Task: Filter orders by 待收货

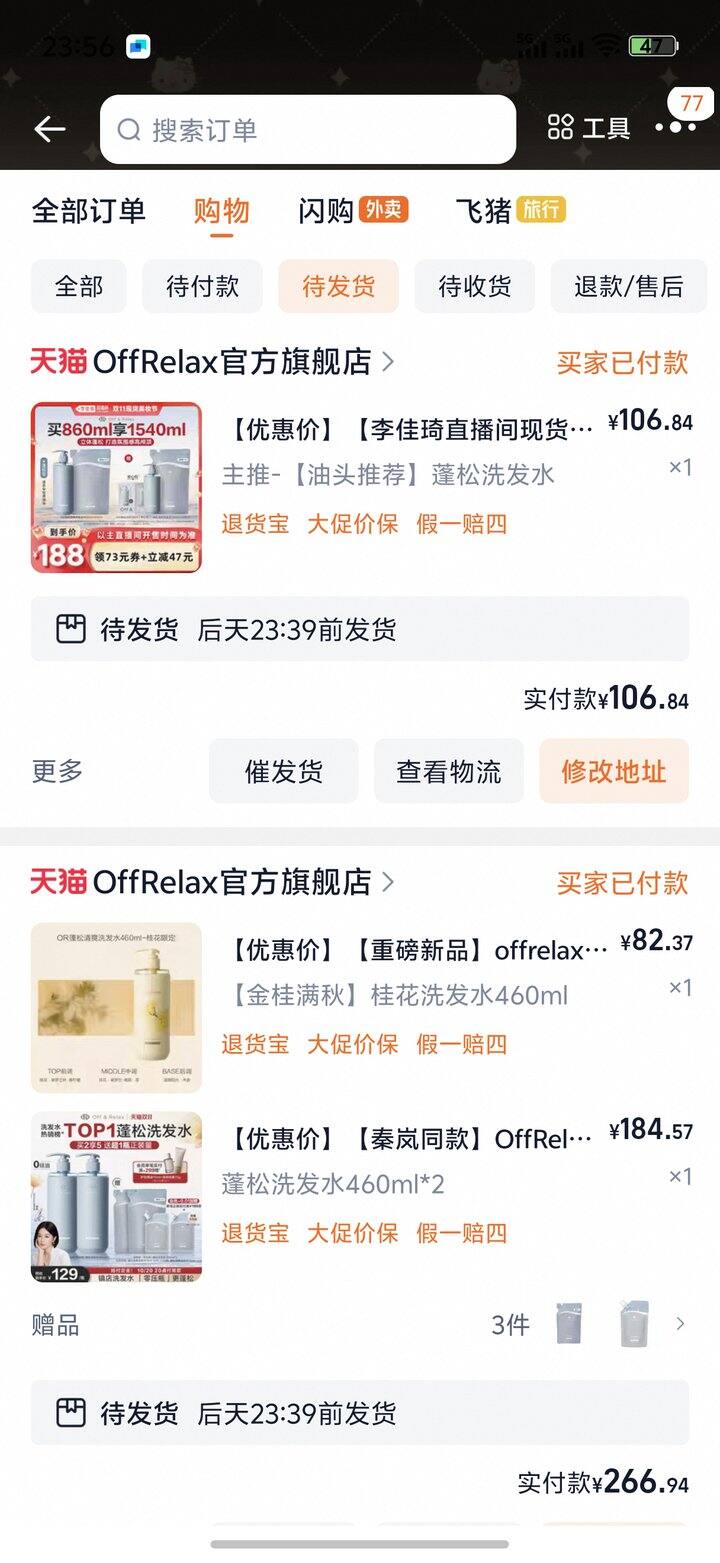Action: point(474,287)
